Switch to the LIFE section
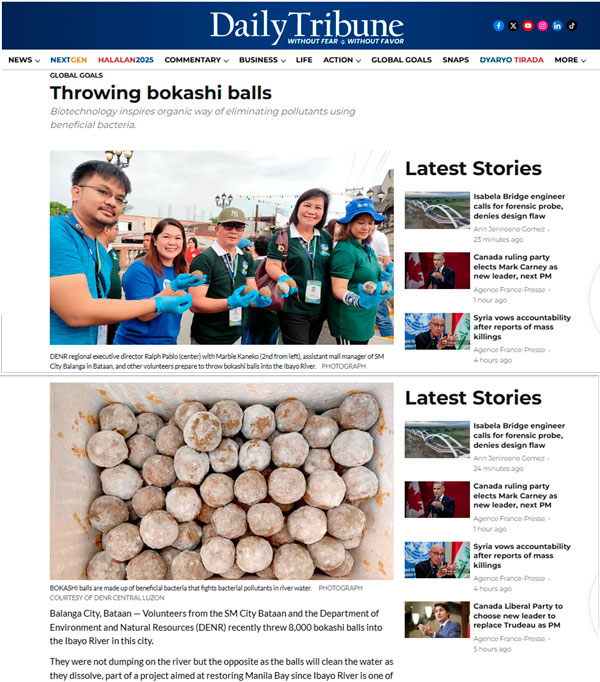This screenshot has width=600, height=682. click(304, 60)
